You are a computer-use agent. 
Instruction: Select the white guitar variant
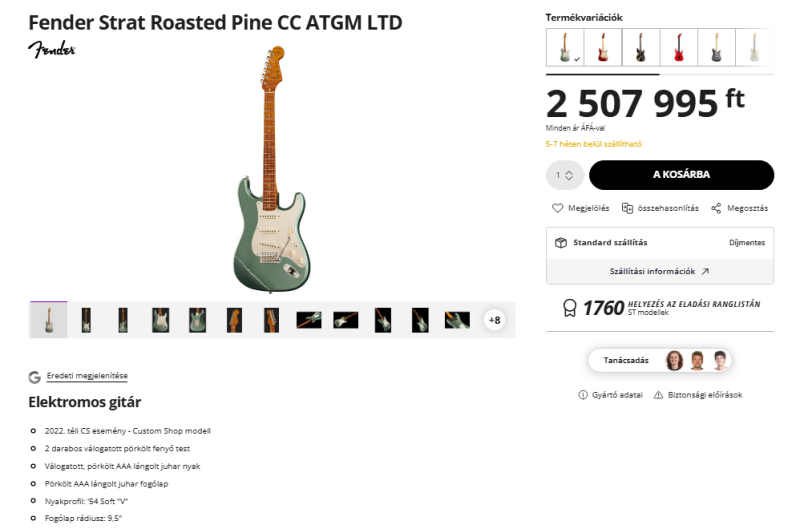pyautogui.click(x=754, y=48)
